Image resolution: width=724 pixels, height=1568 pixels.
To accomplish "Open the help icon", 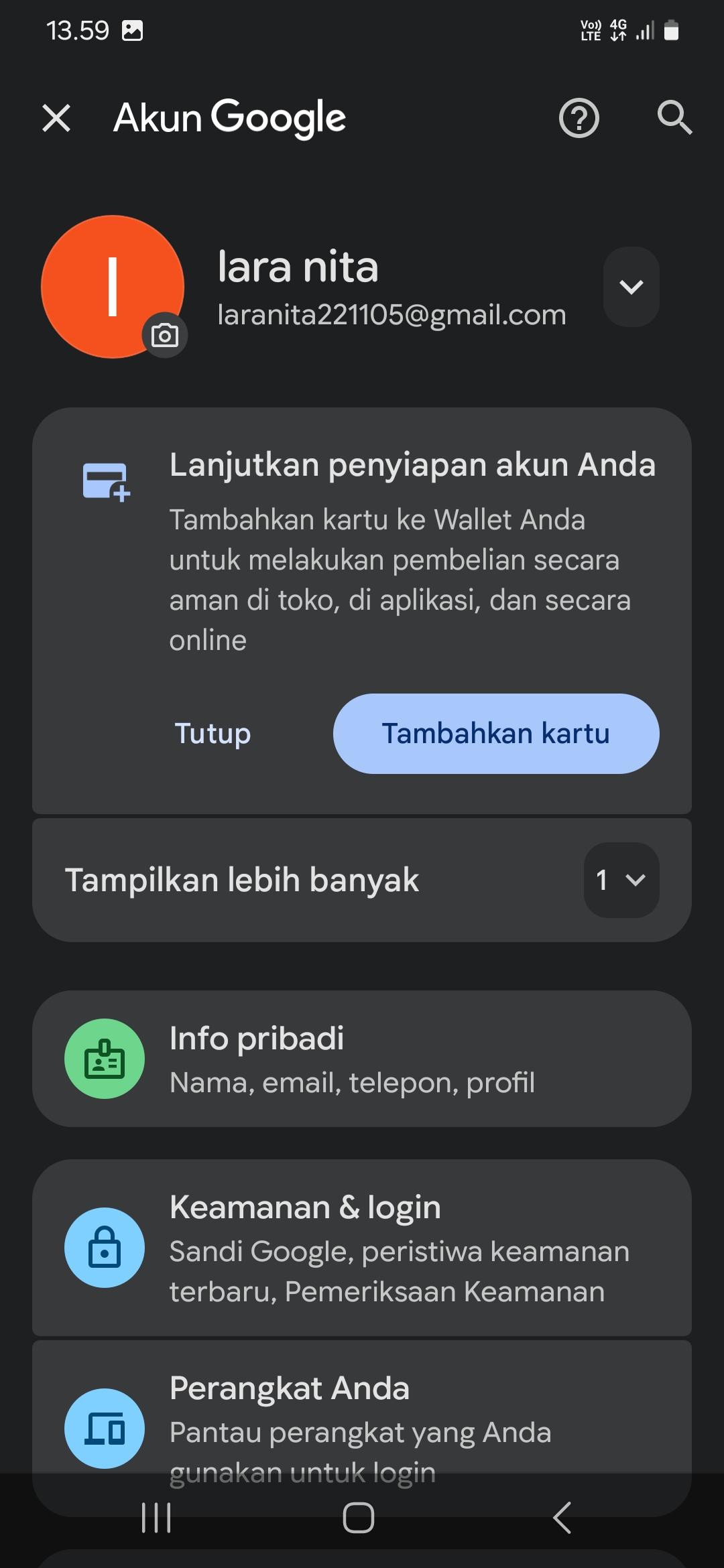I will click(x=579, y=118).
